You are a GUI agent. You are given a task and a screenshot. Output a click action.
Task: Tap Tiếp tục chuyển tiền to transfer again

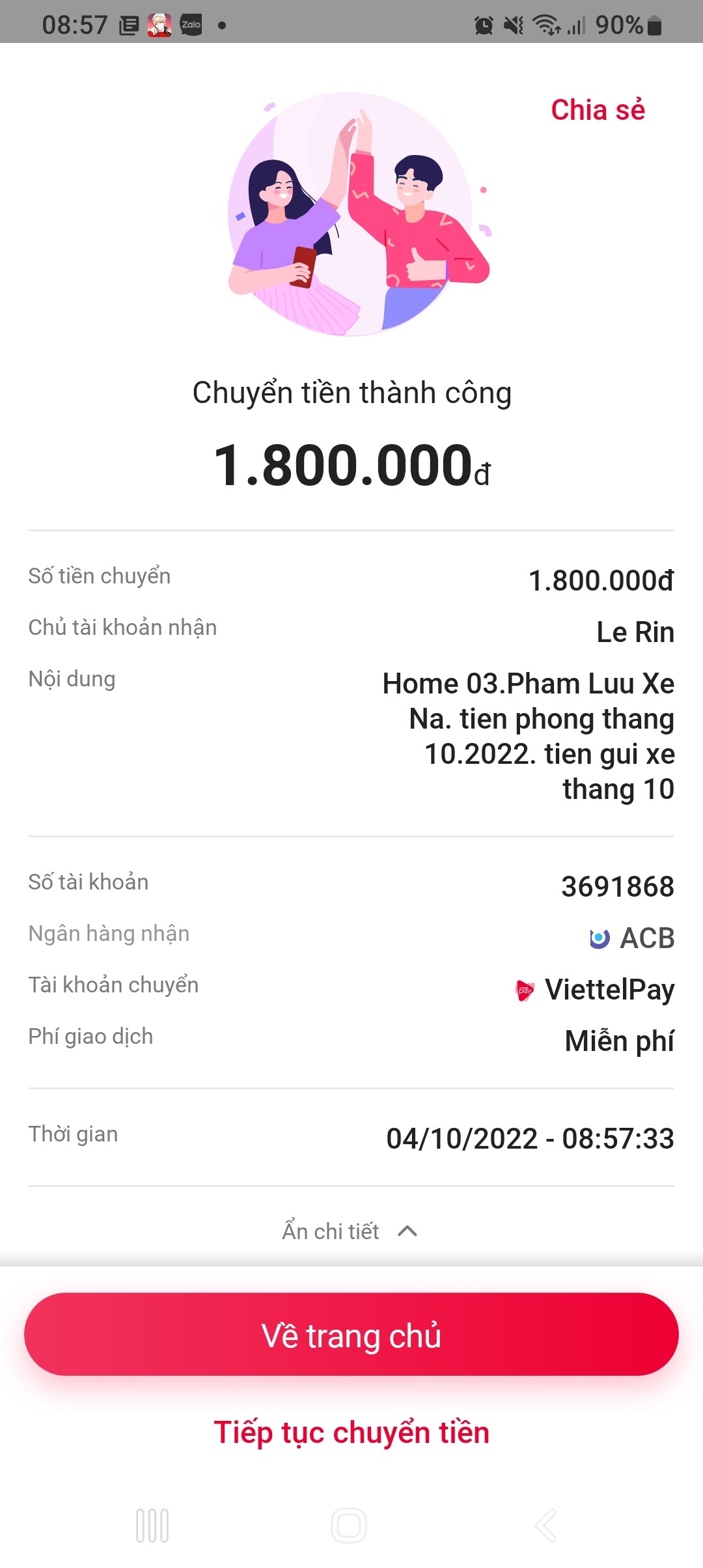(351, 1433)
